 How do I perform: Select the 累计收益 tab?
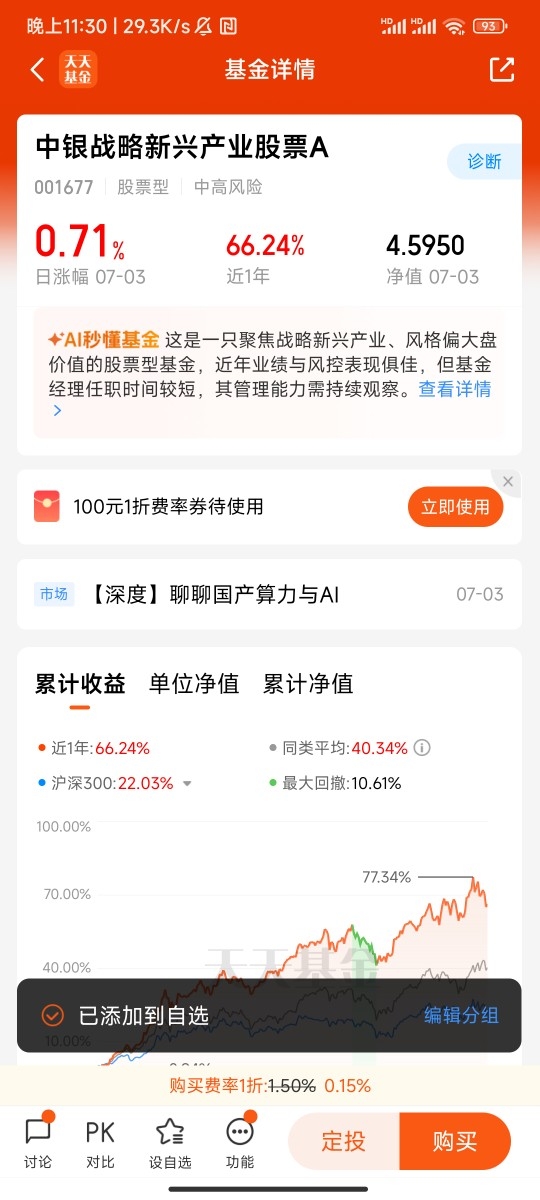tap(80, 684)
